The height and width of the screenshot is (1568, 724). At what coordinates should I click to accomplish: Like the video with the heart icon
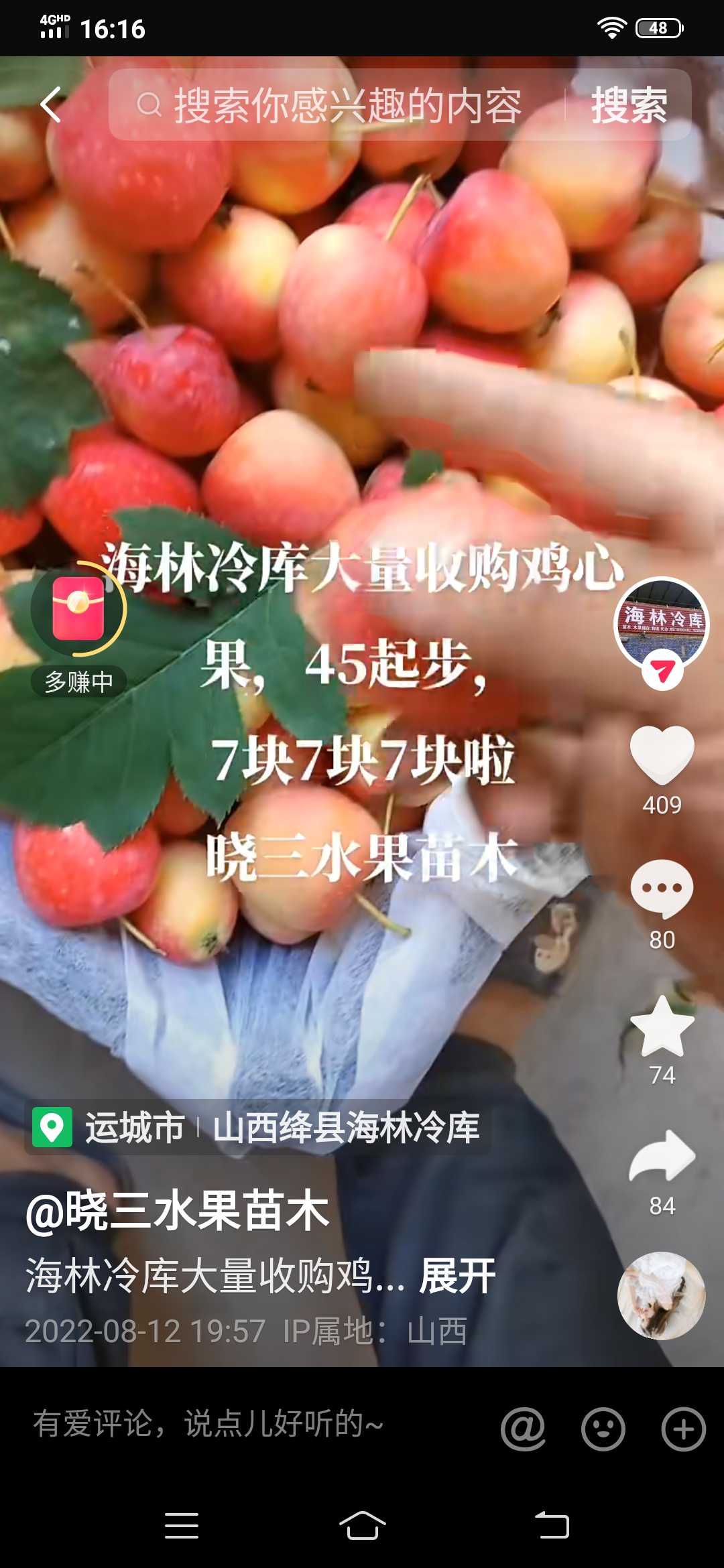(662, 755)
